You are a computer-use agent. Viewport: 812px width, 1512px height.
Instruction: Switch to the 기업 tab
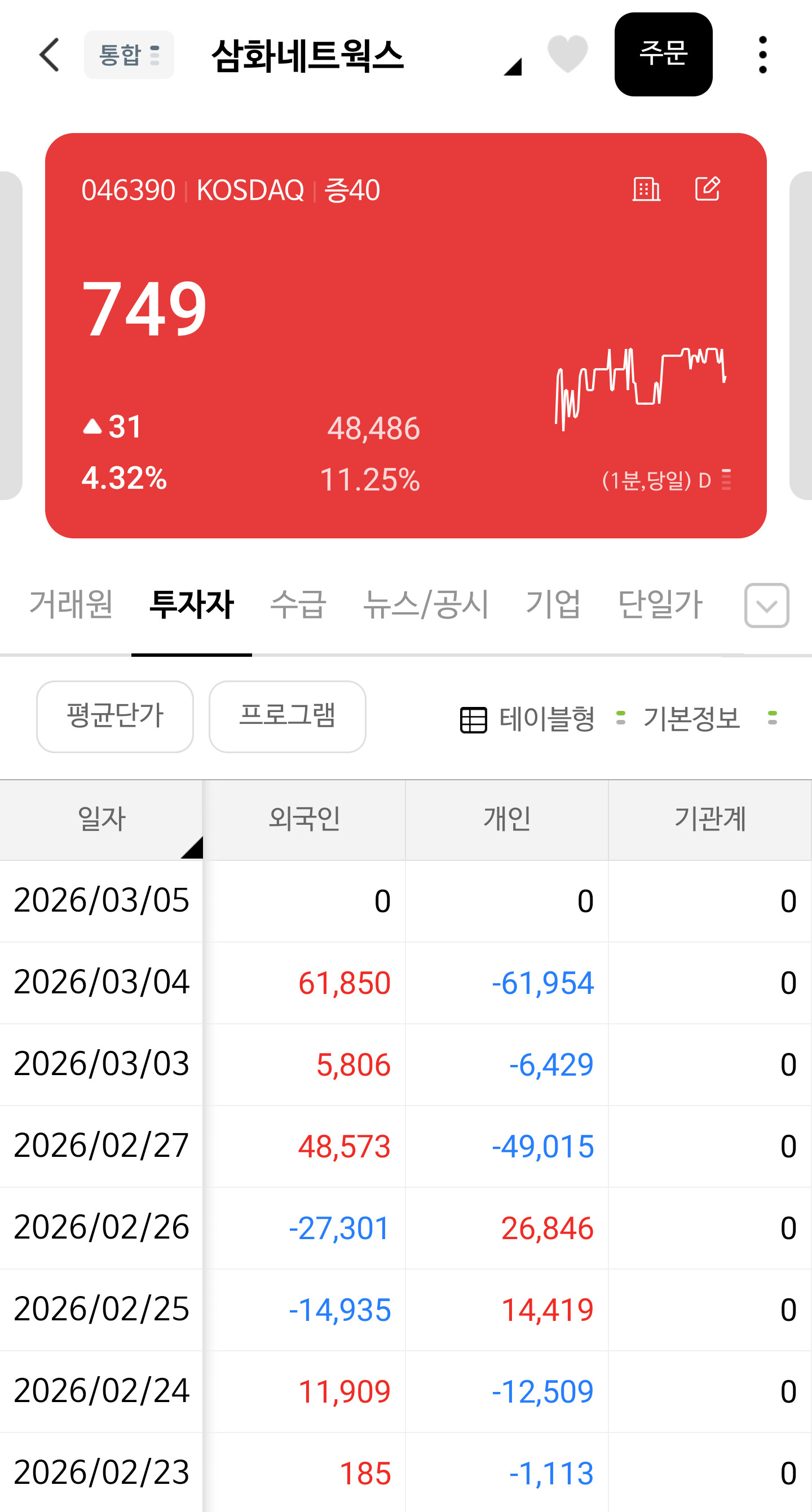553,604
